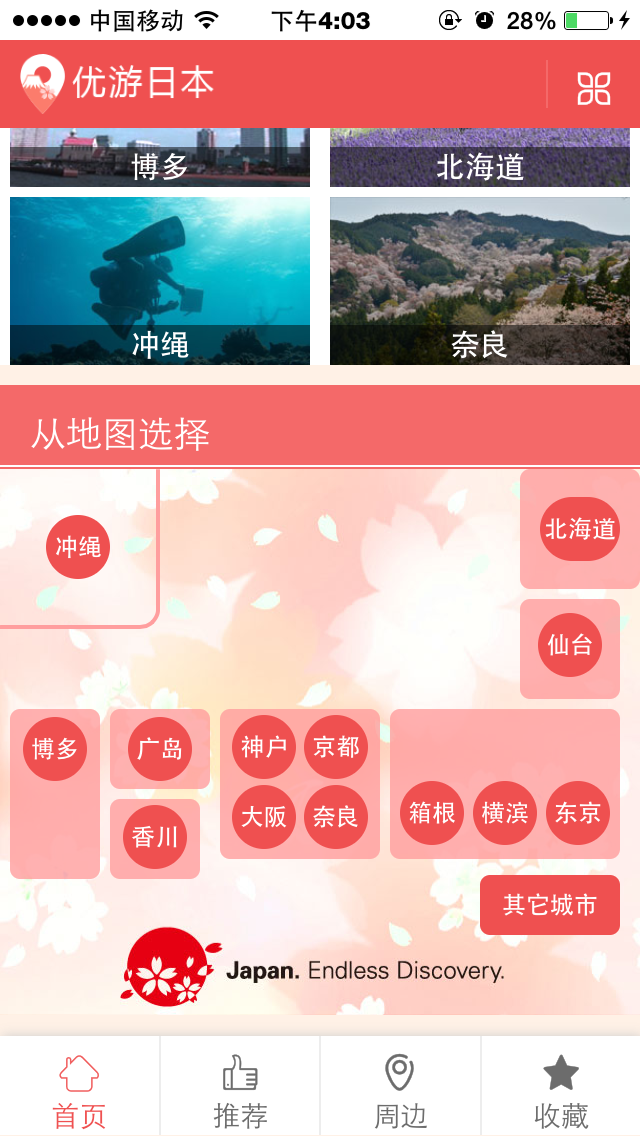
Task: Select 横滨 map circle
Action: pyautogui.click(x=504, y=813)
